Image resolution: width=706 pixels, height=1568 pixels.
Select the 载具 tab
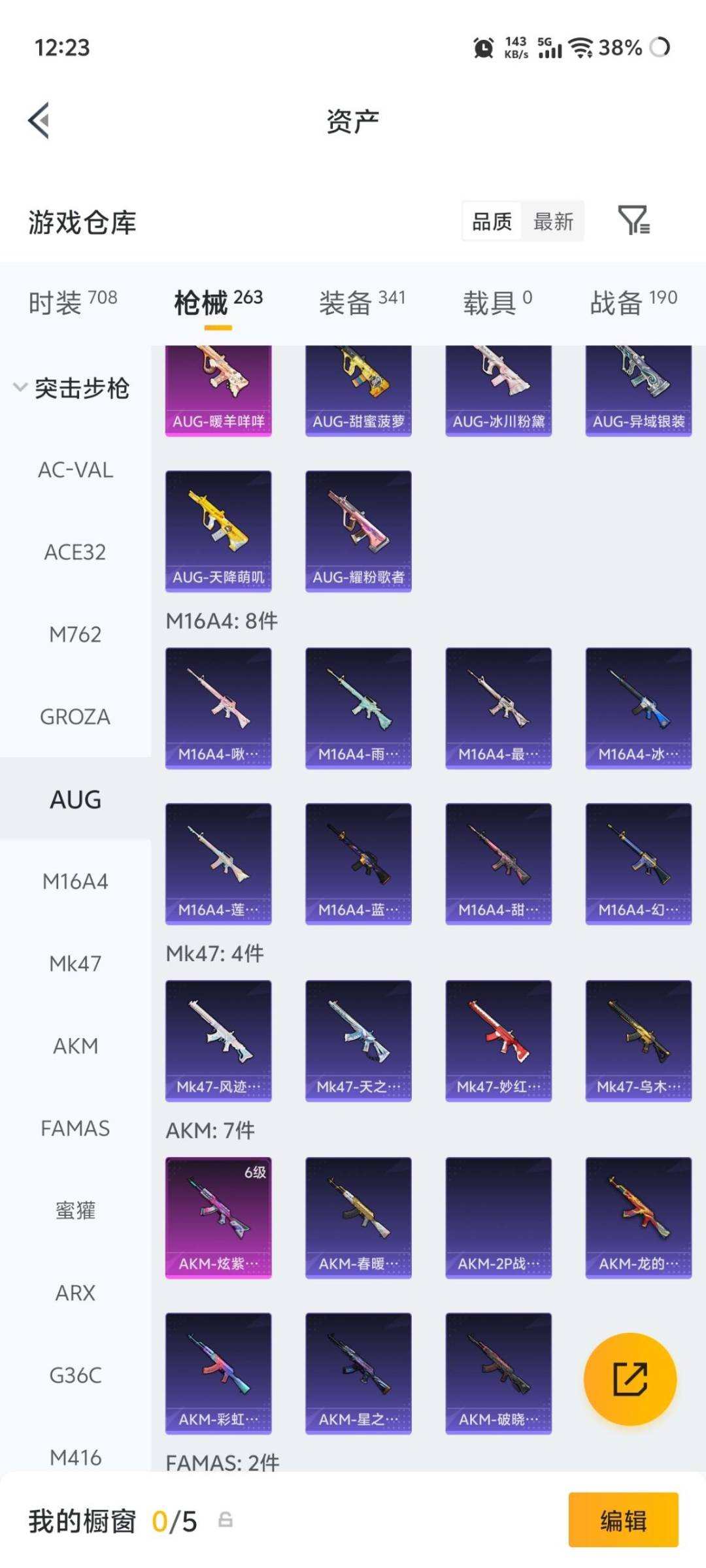click(x=497, y=302)
